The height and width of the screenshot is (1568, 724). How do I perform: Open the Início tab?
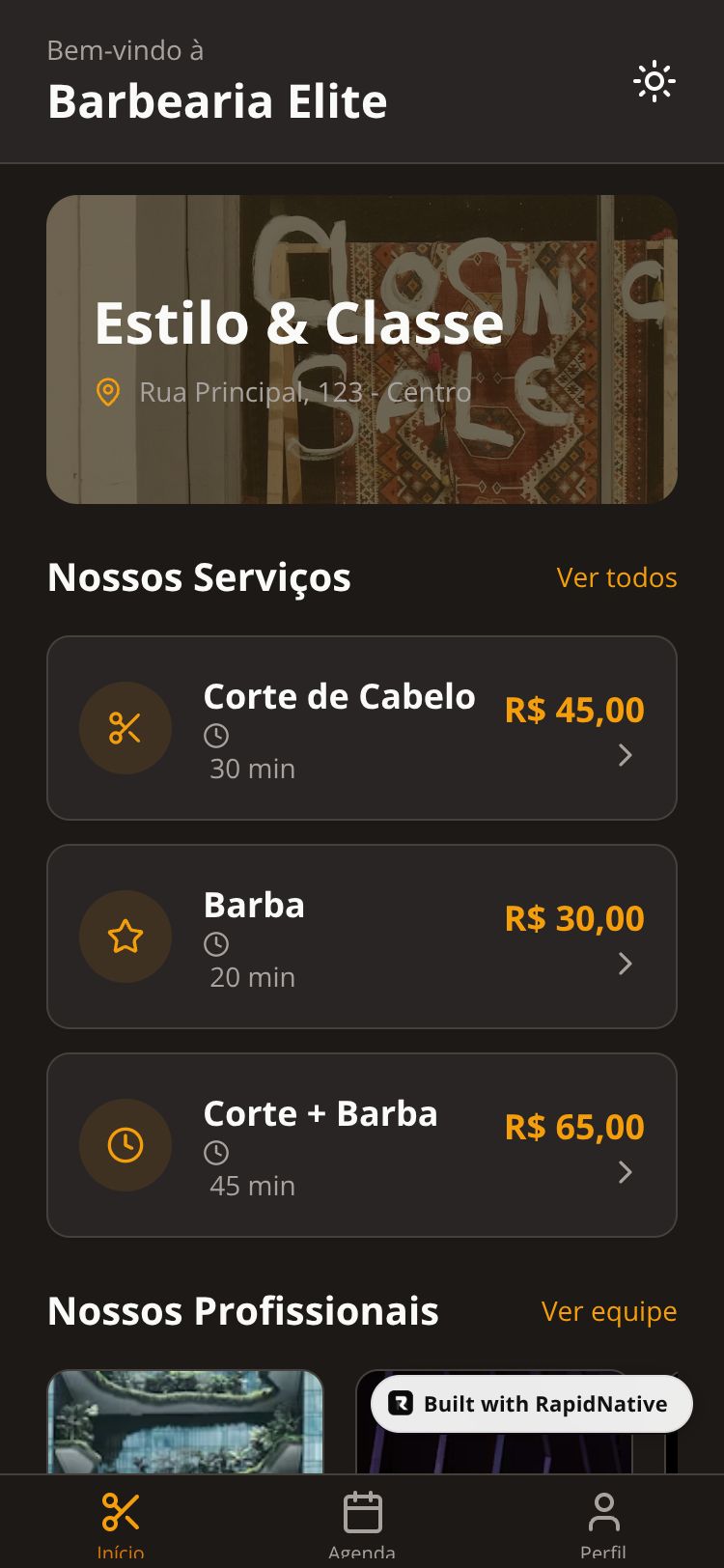(x=121, y=1521)
